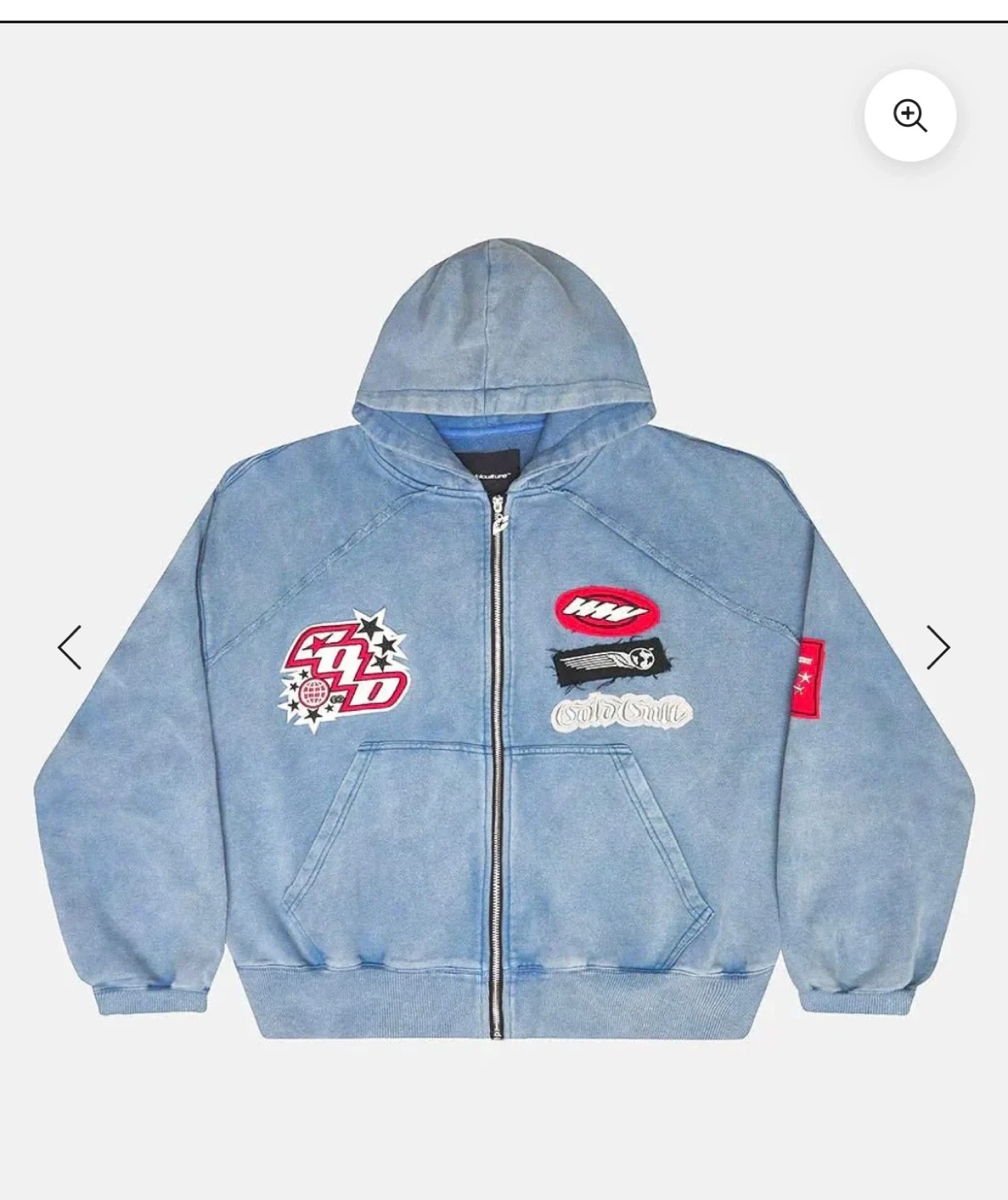Show the previous product image
The image size is (1008, 1200).
point(70,647)
